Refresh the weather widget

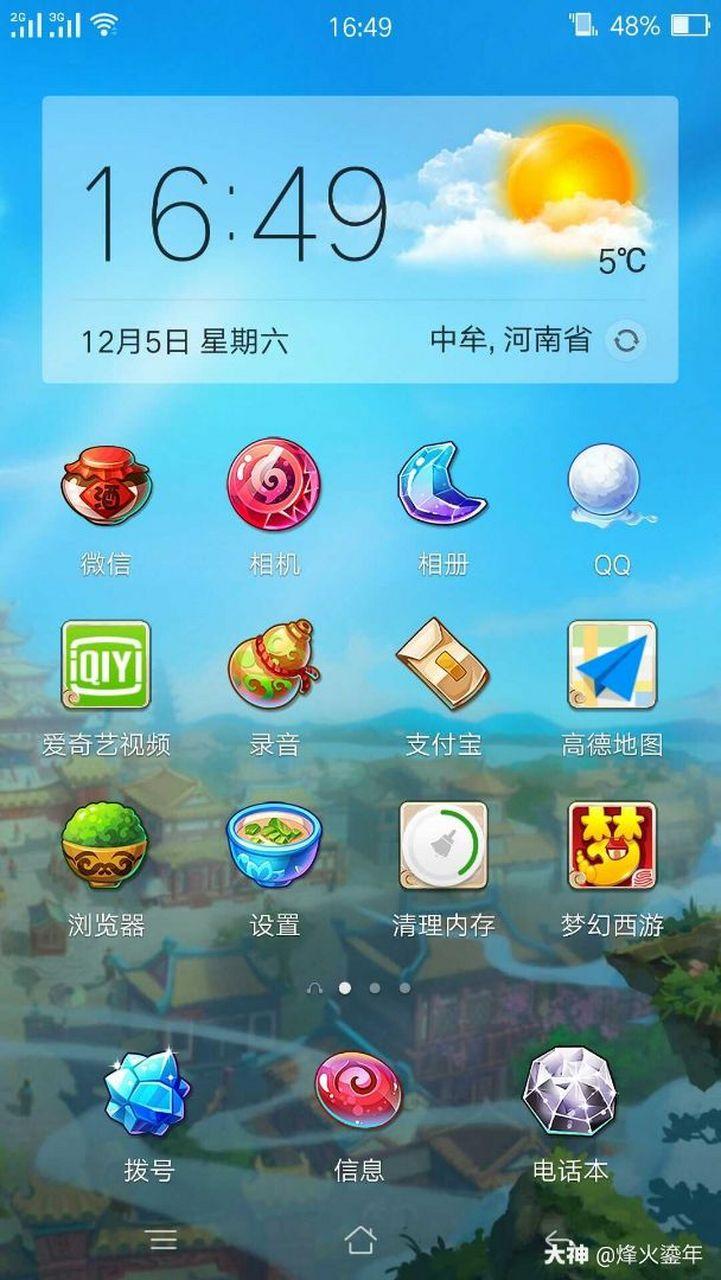coord(628,340)
